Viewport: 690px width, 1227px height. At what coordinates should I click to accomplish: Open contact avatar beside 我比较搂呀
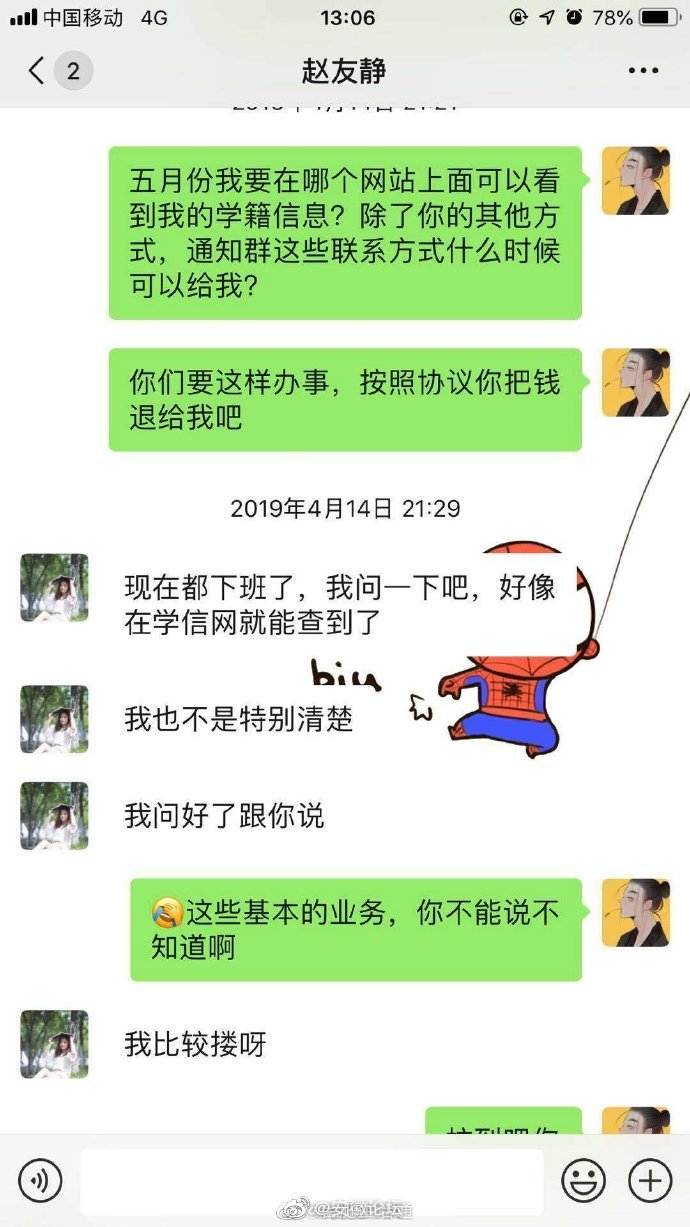[54, 1044]
